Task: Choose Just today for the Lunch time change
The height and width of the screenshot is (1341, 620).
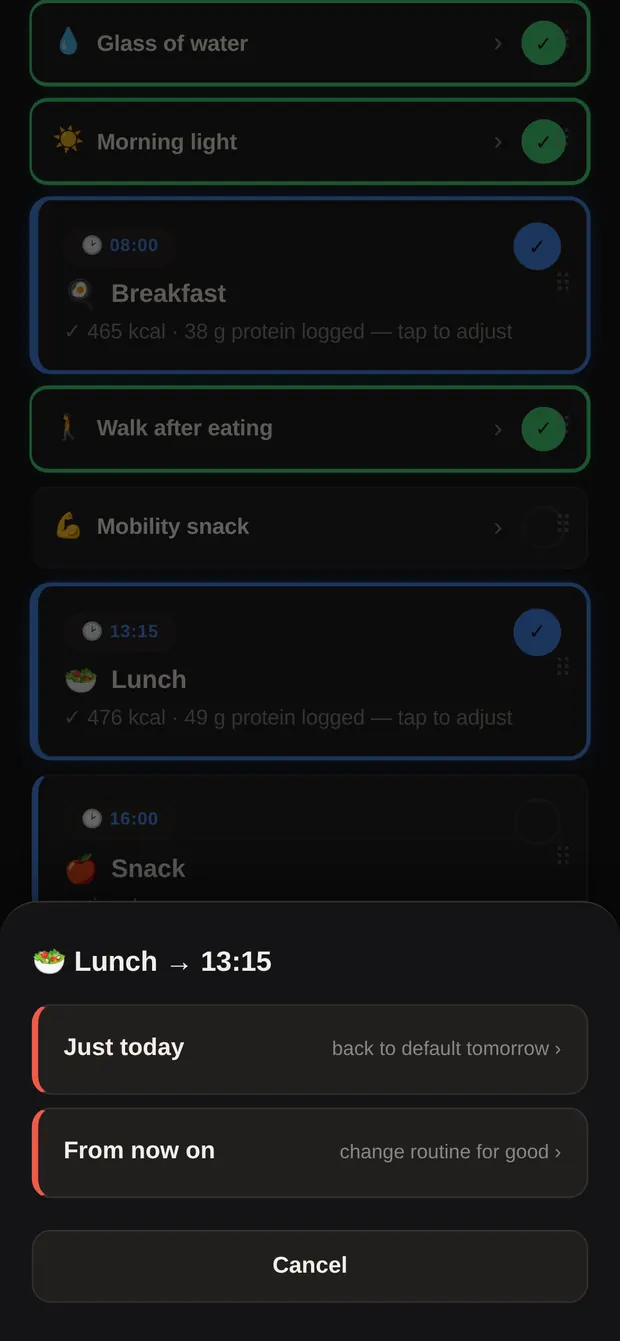Action: pos(310,1049)
